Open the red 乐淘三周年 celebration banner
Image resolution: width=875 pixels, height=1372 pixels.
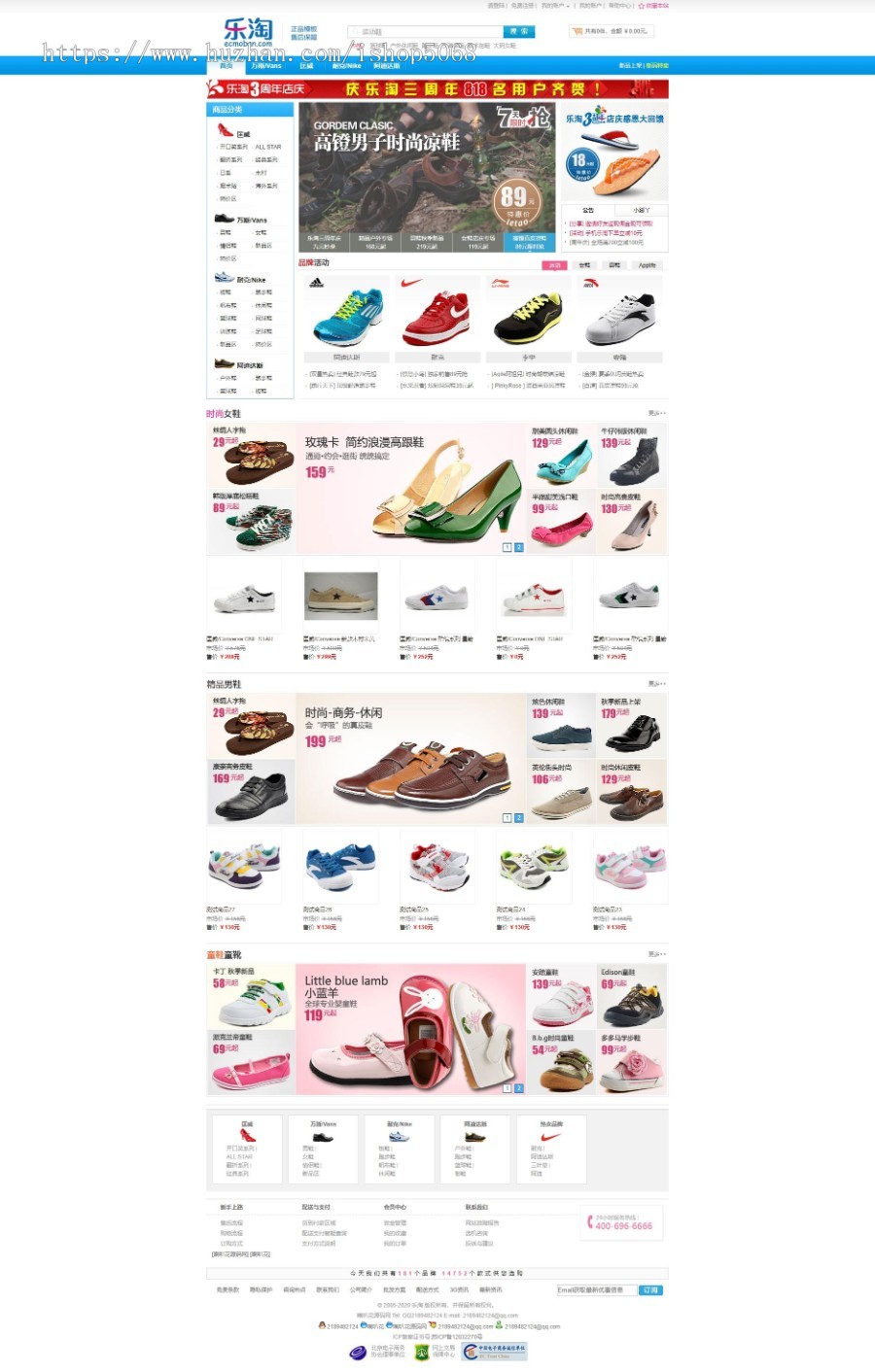[437, 88]
